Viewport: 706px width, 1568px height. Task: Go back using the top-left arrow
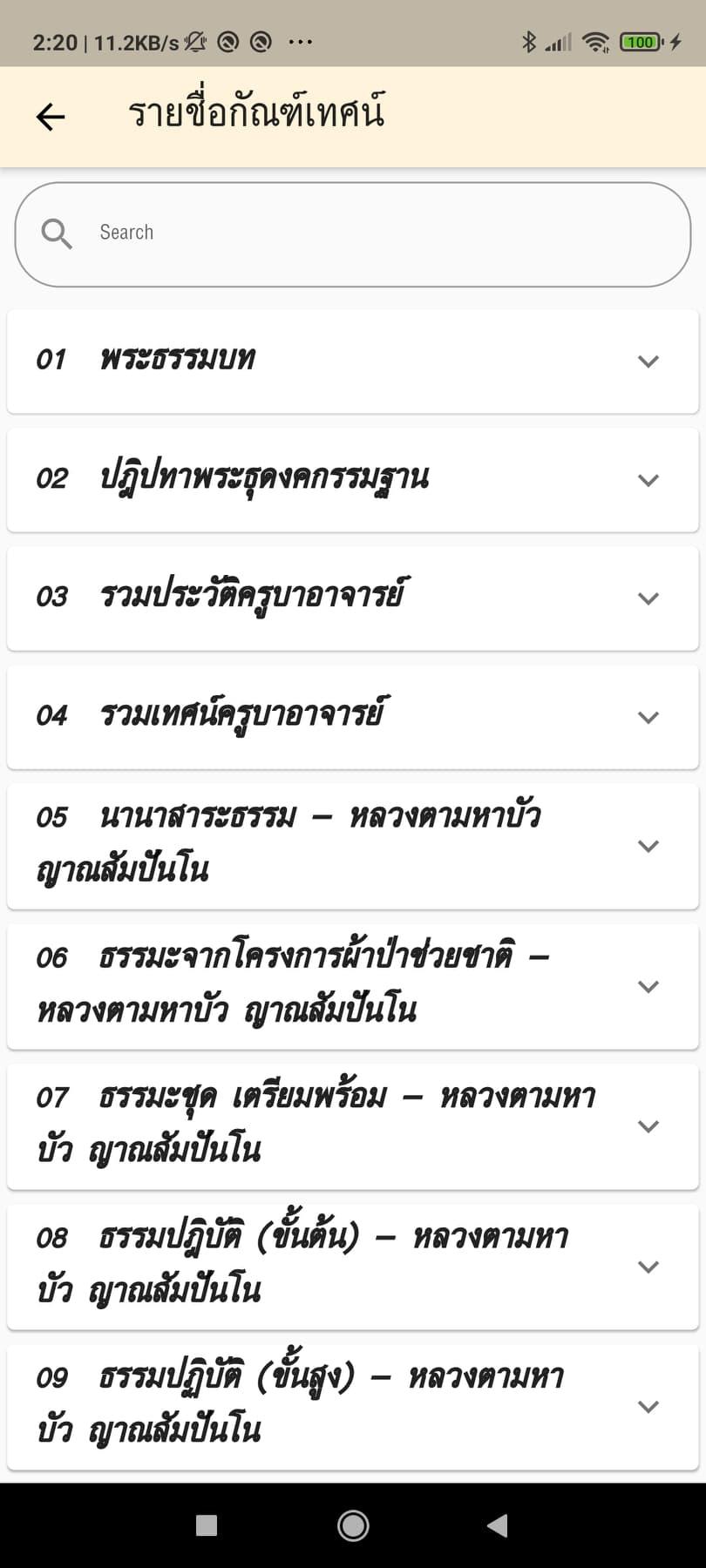(51, 117)
